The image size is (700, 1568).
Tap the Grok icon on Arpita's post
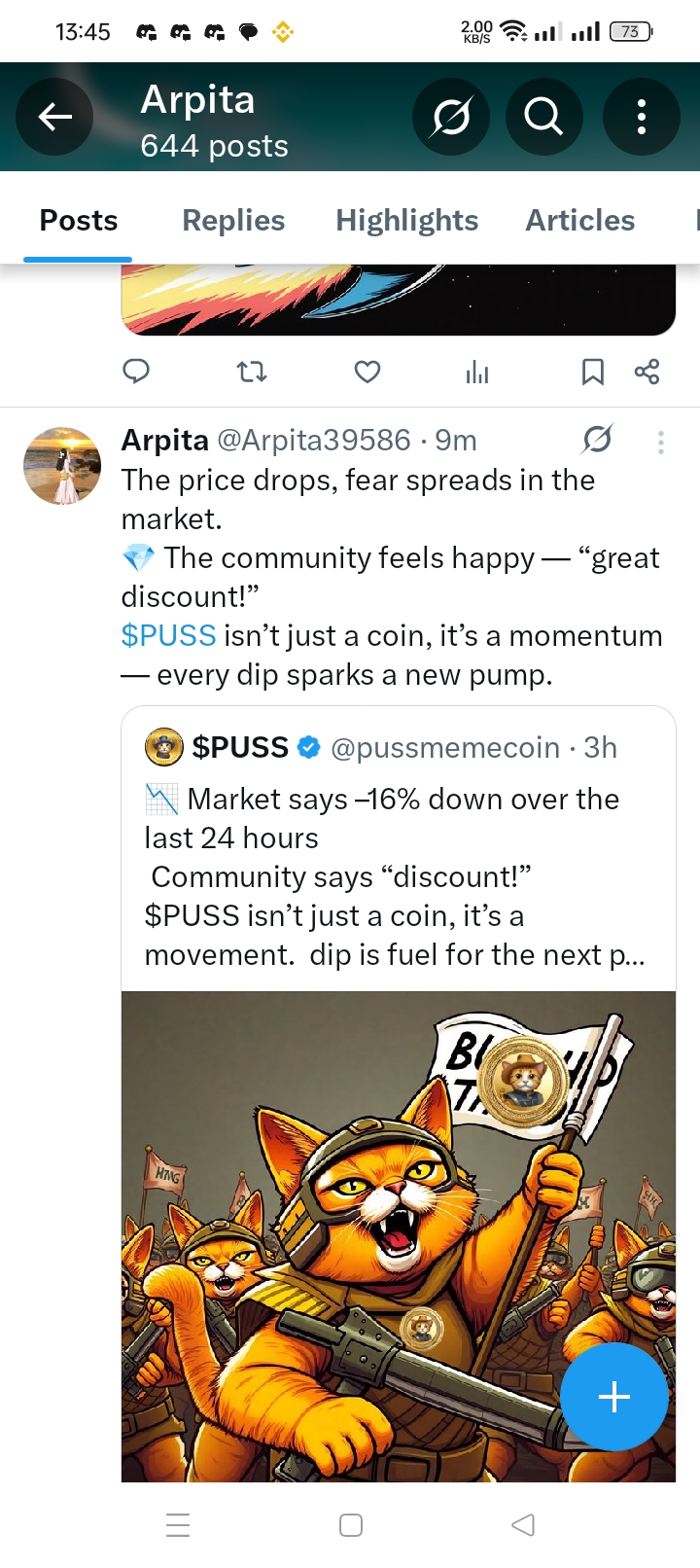click(x=597, y=441)
